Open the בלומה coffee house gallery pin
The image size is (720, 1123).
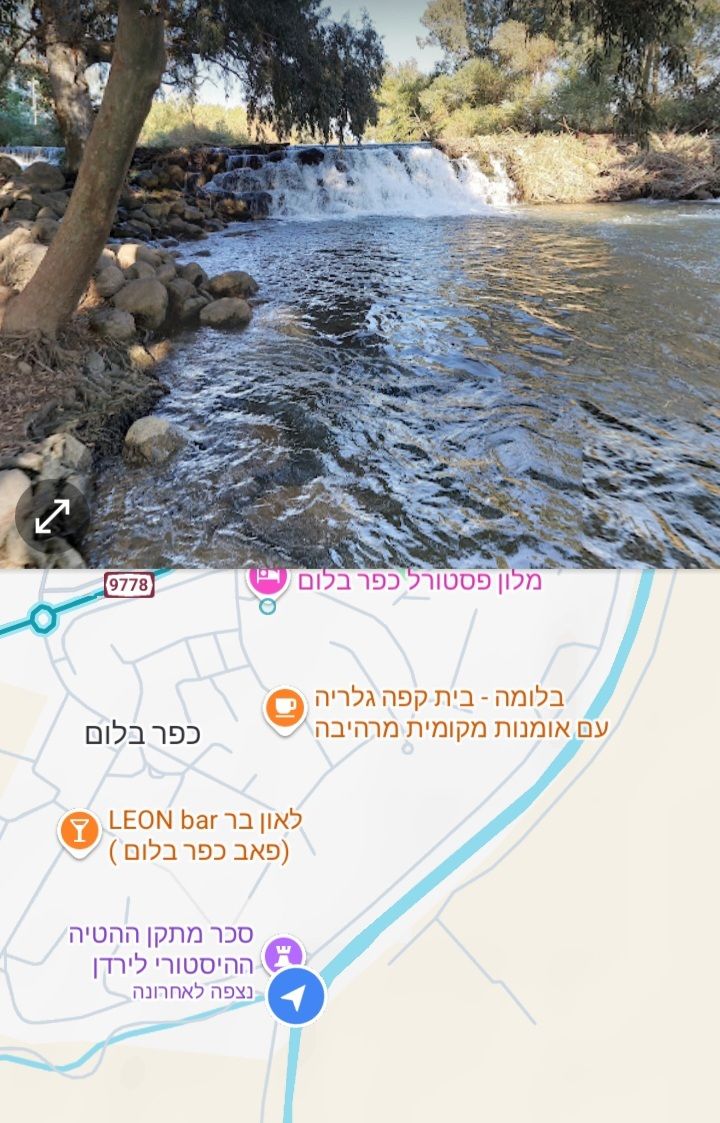tap(285, 708)
